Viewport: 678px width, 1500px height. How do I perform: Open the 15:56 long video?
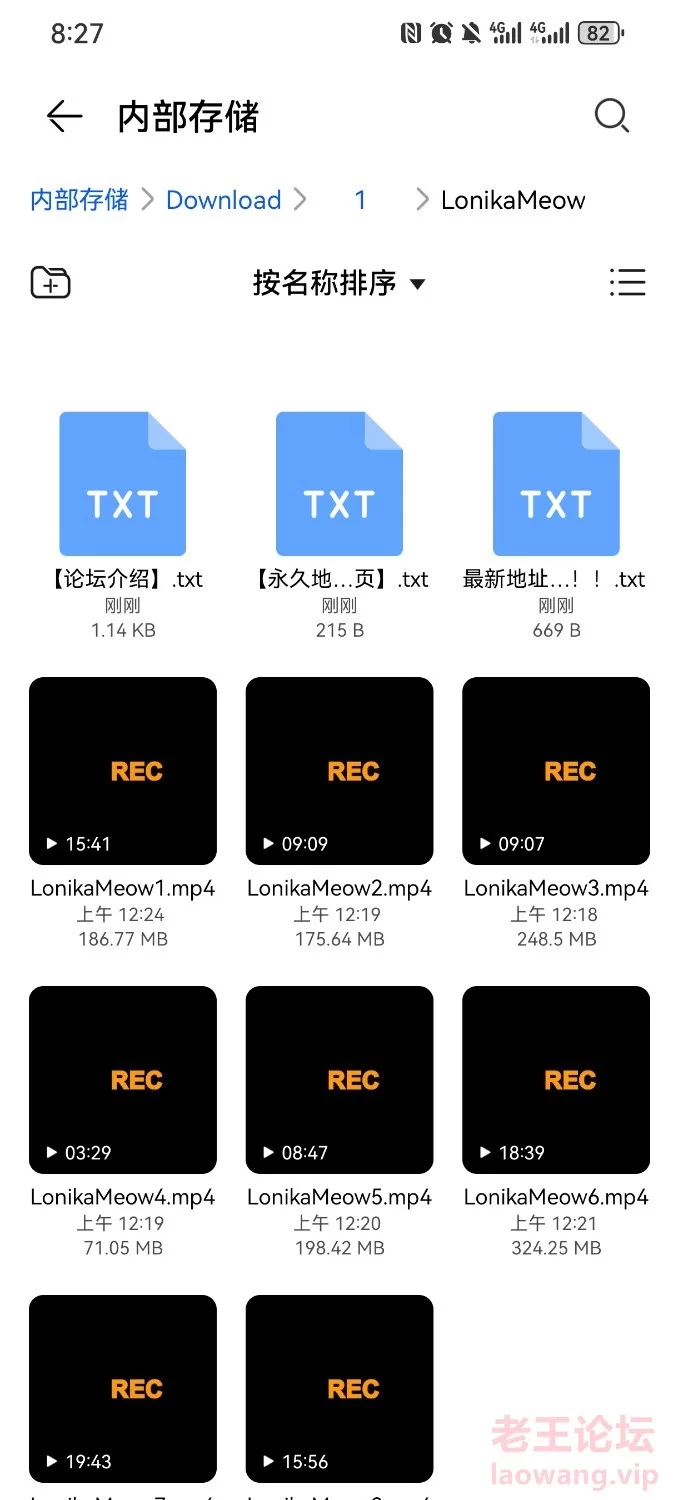point(340,1389)
